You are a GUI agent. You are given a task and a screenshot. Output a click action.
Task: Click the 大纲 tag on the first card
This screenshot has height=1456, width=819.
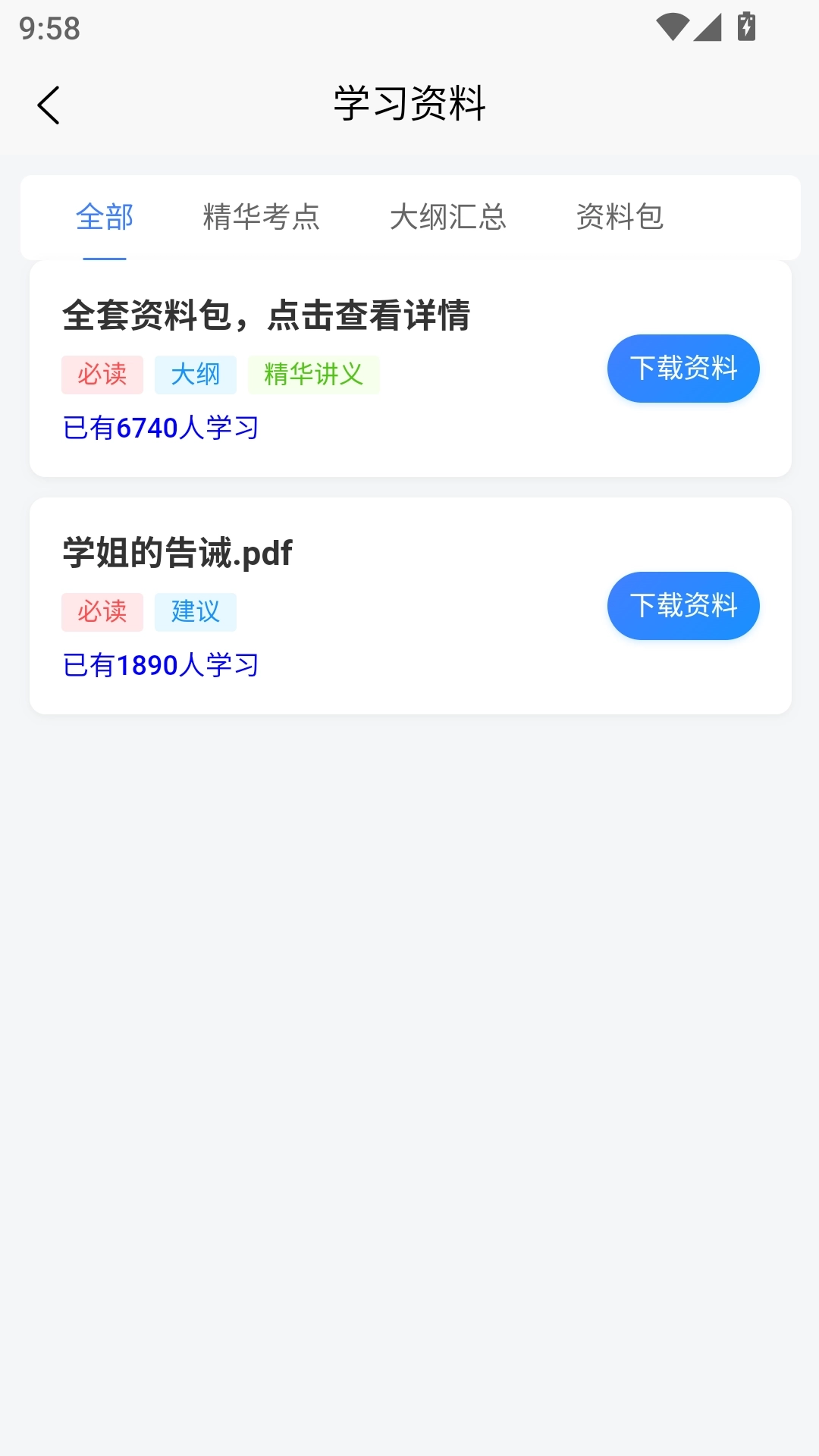(195, 375)
